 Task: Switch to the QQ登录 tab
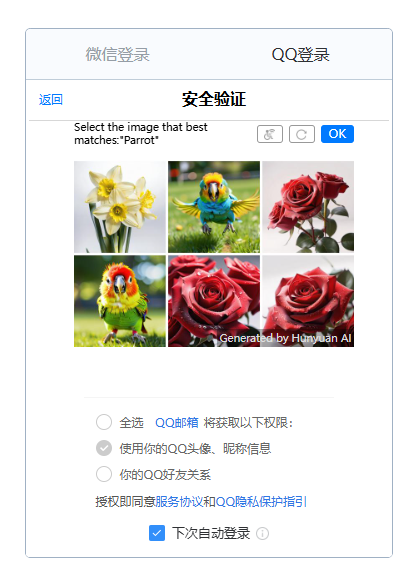pos(300,54)
